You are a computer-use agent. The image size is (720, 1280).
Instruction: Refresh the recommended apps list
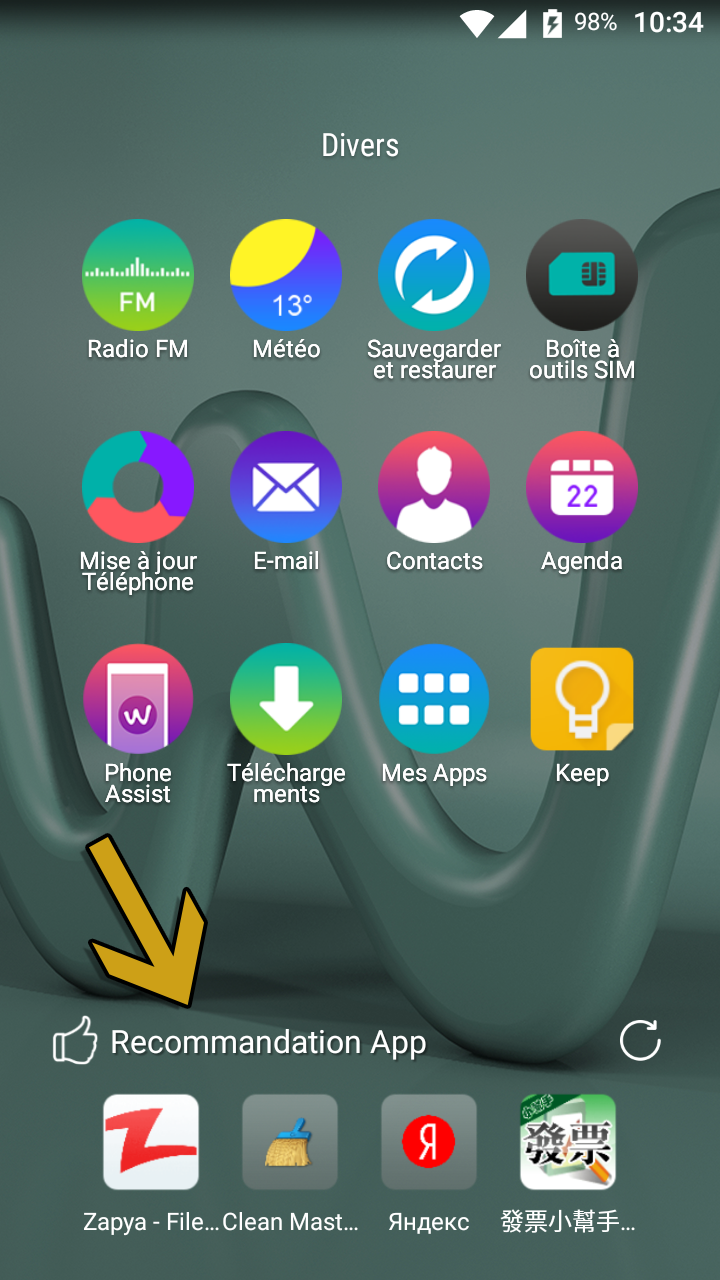point(640,1041)
